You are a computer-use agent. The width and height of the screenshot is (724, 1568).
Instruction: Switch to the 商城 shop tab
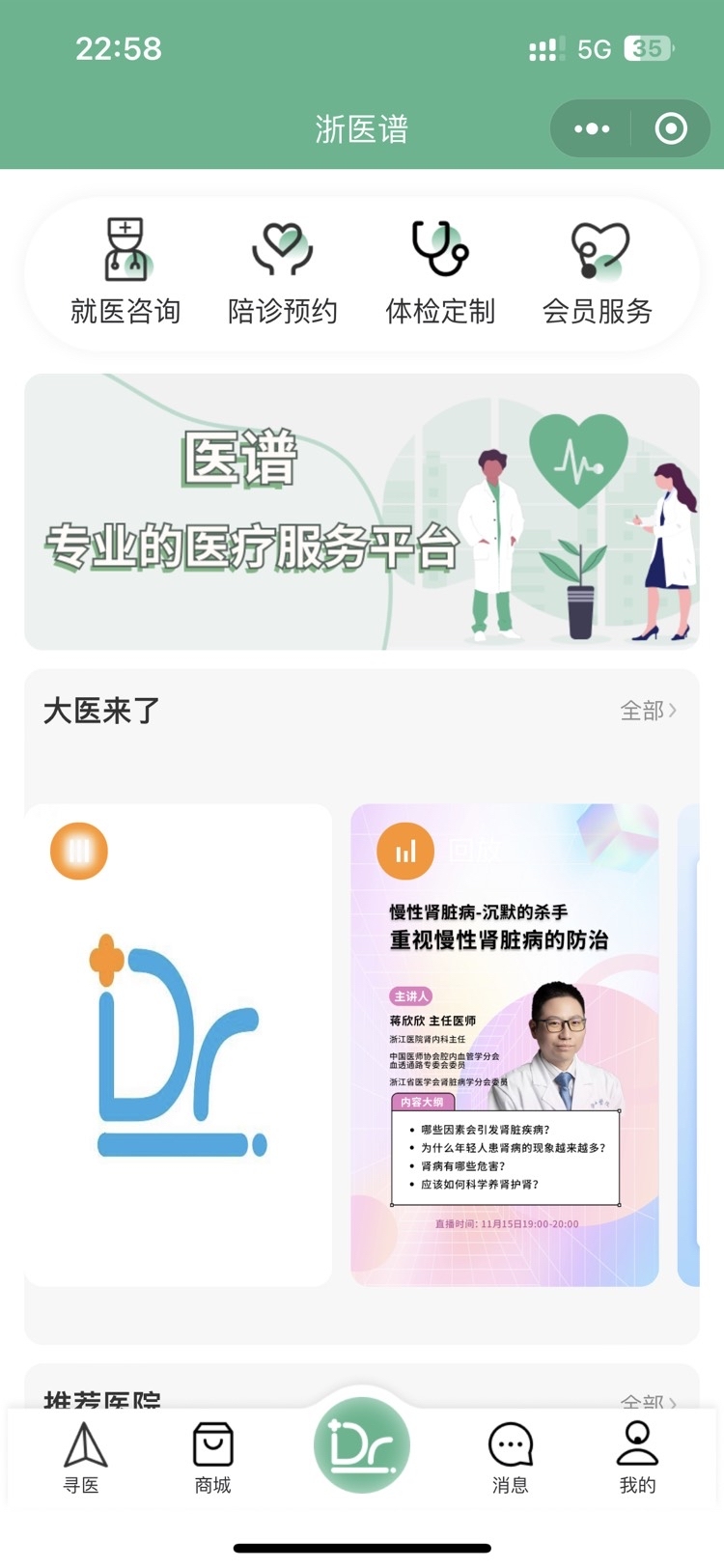[212, 1458]
